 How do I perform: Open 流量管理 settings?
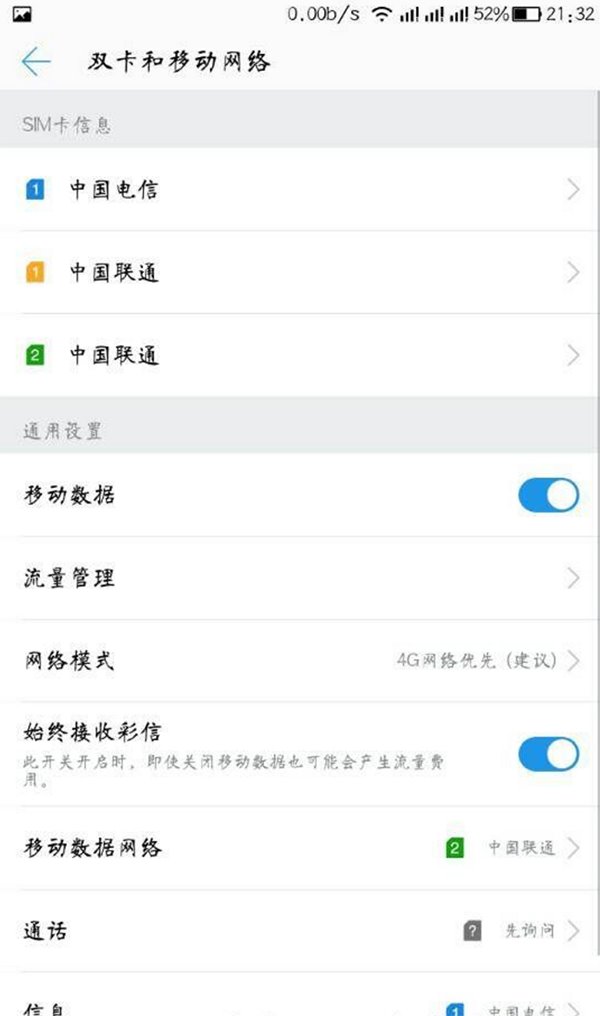coord(300,578)
